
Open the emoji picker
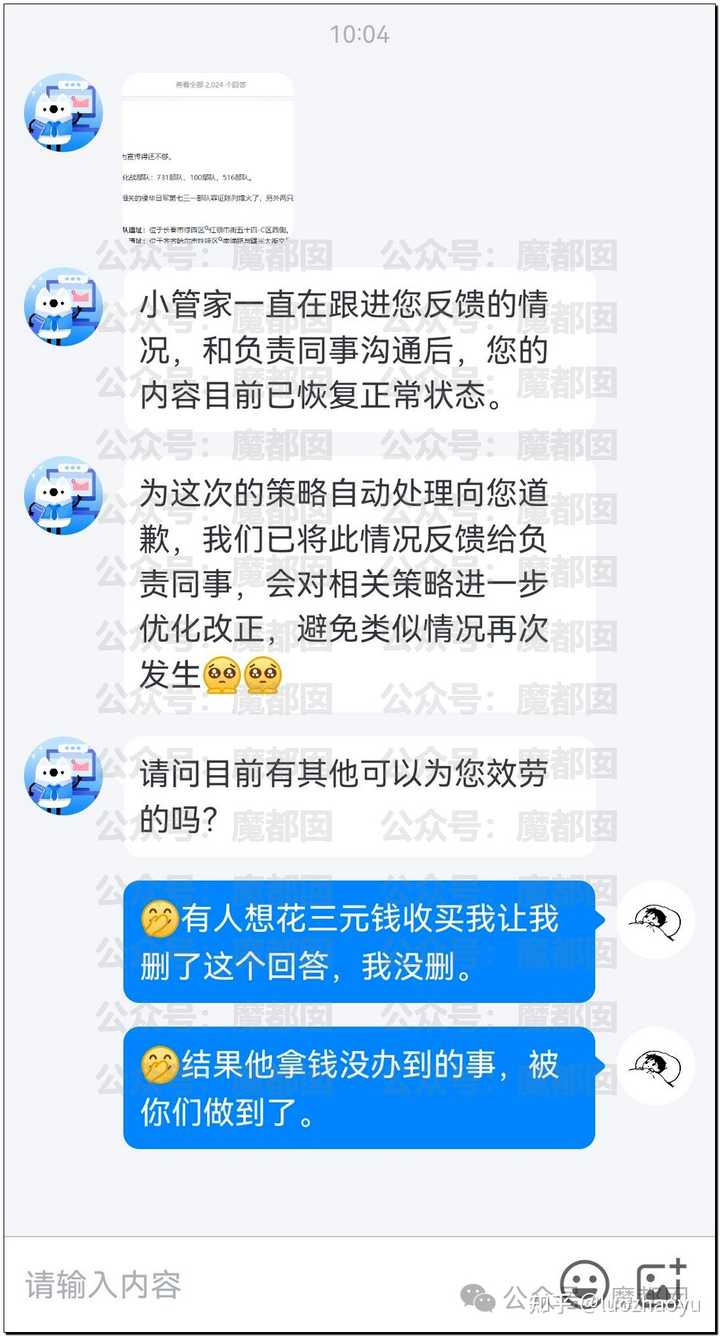click(584, 1283)
